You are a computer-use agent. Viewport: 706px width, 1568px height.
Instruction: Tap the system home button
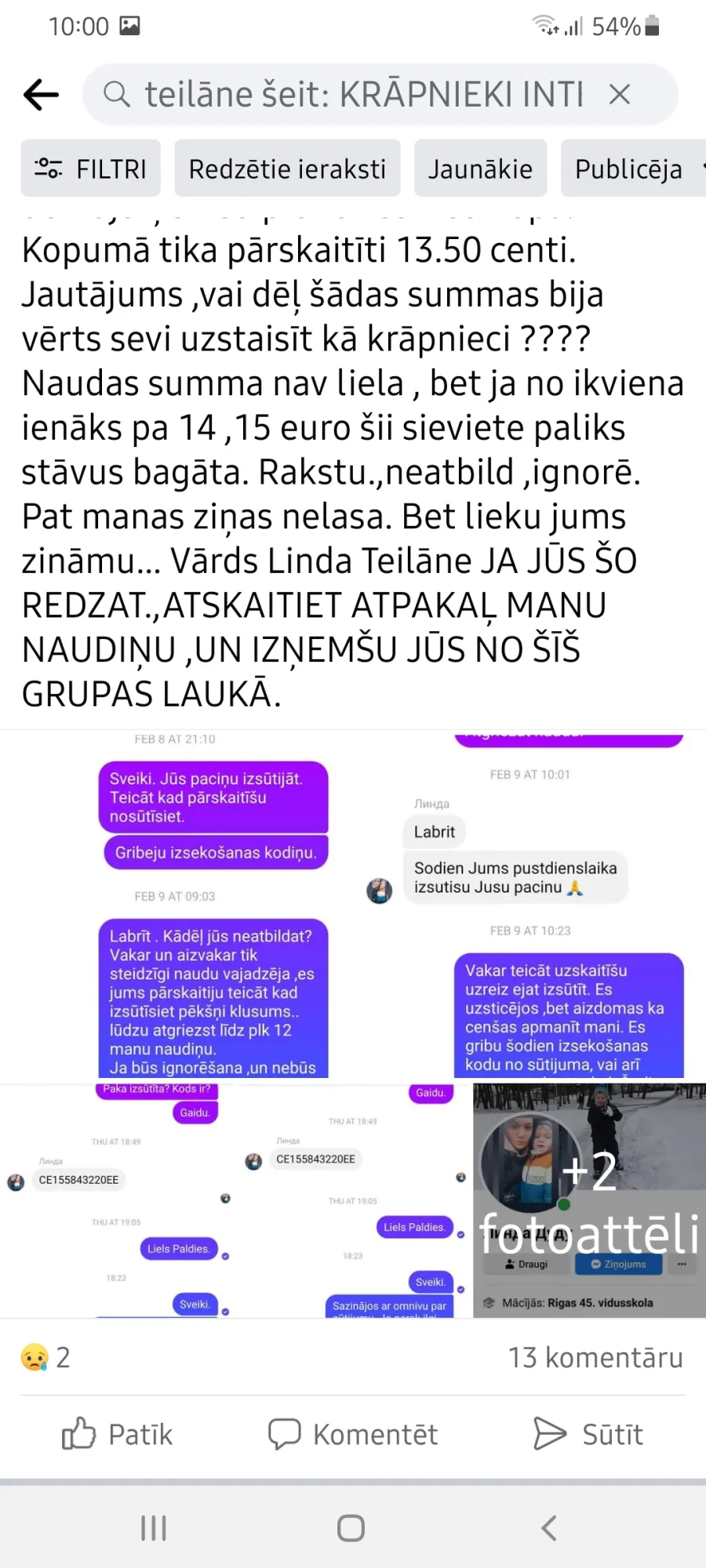pos(351,1528)
